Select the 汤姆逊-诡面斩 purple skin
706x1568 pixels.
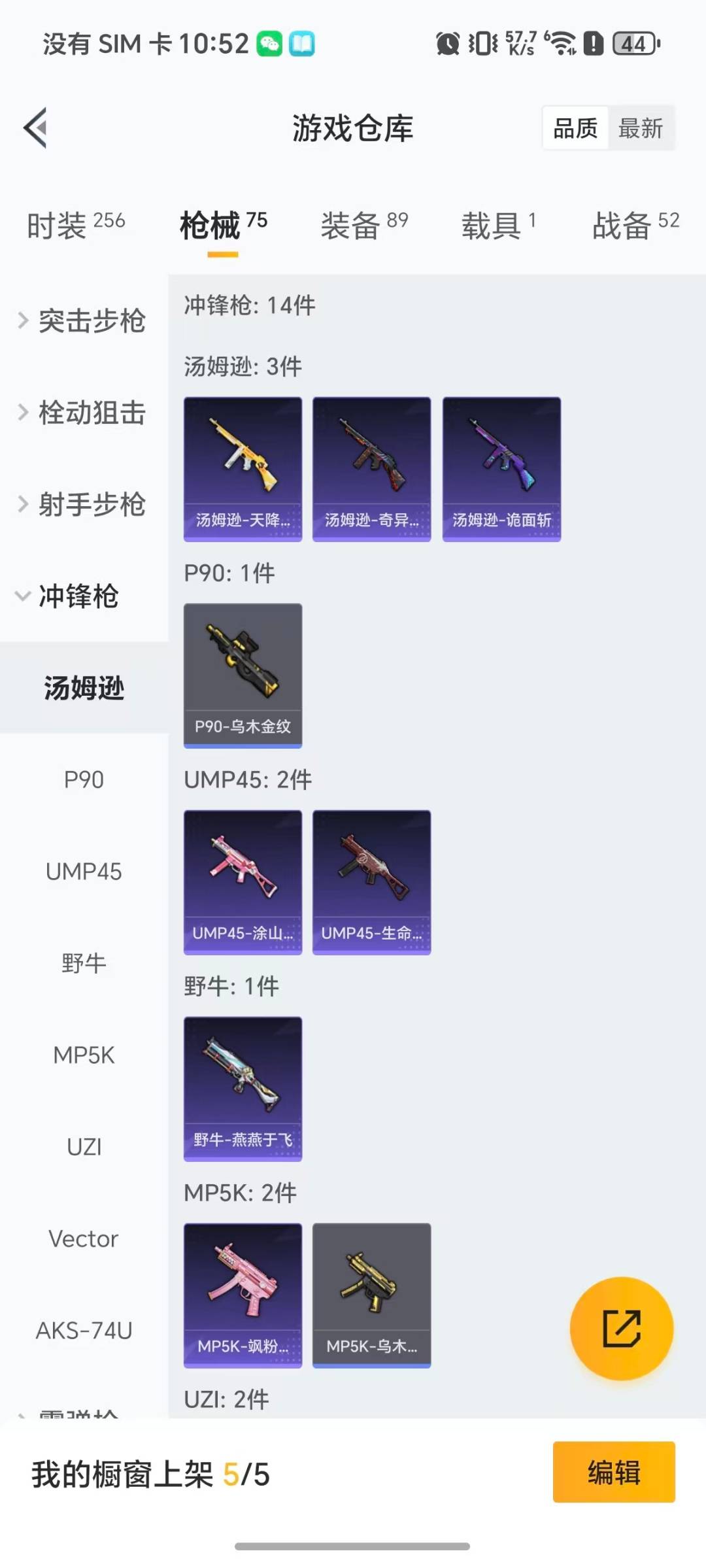pos(501,468)
